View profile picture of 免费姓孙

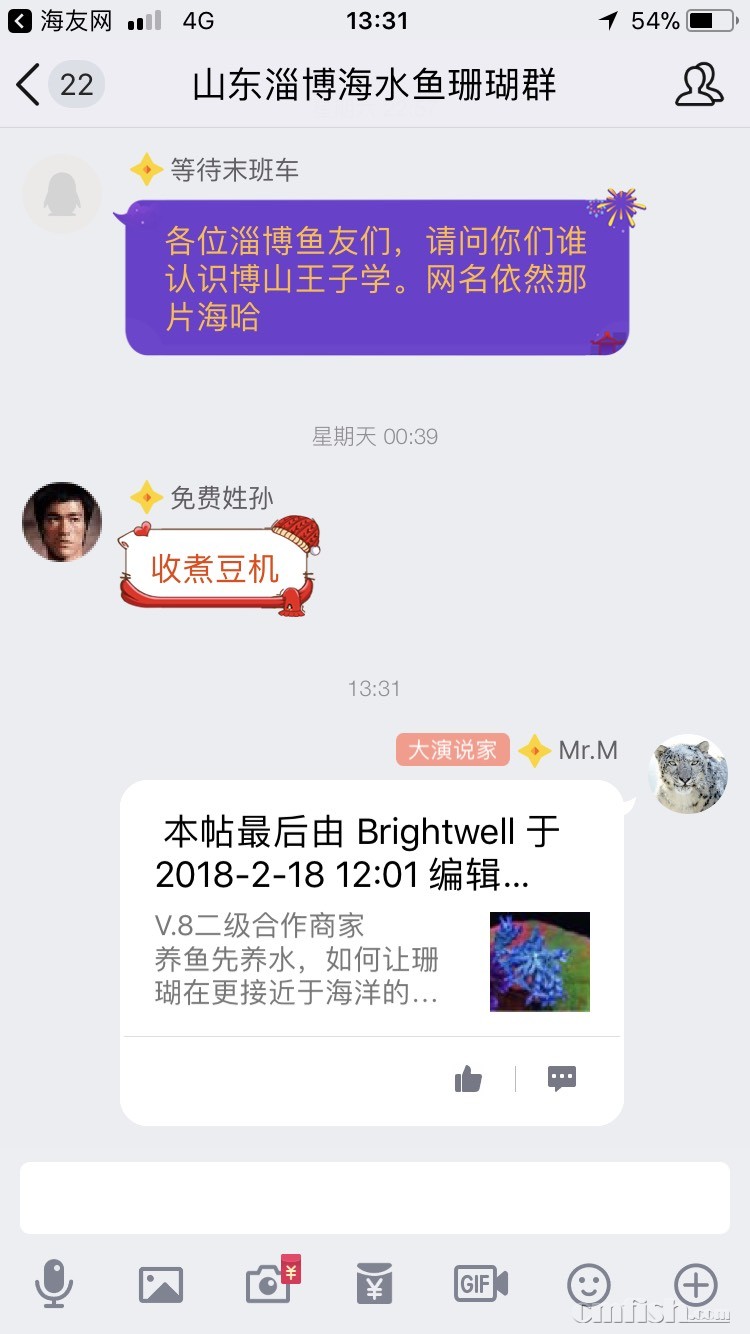point(62,522)
